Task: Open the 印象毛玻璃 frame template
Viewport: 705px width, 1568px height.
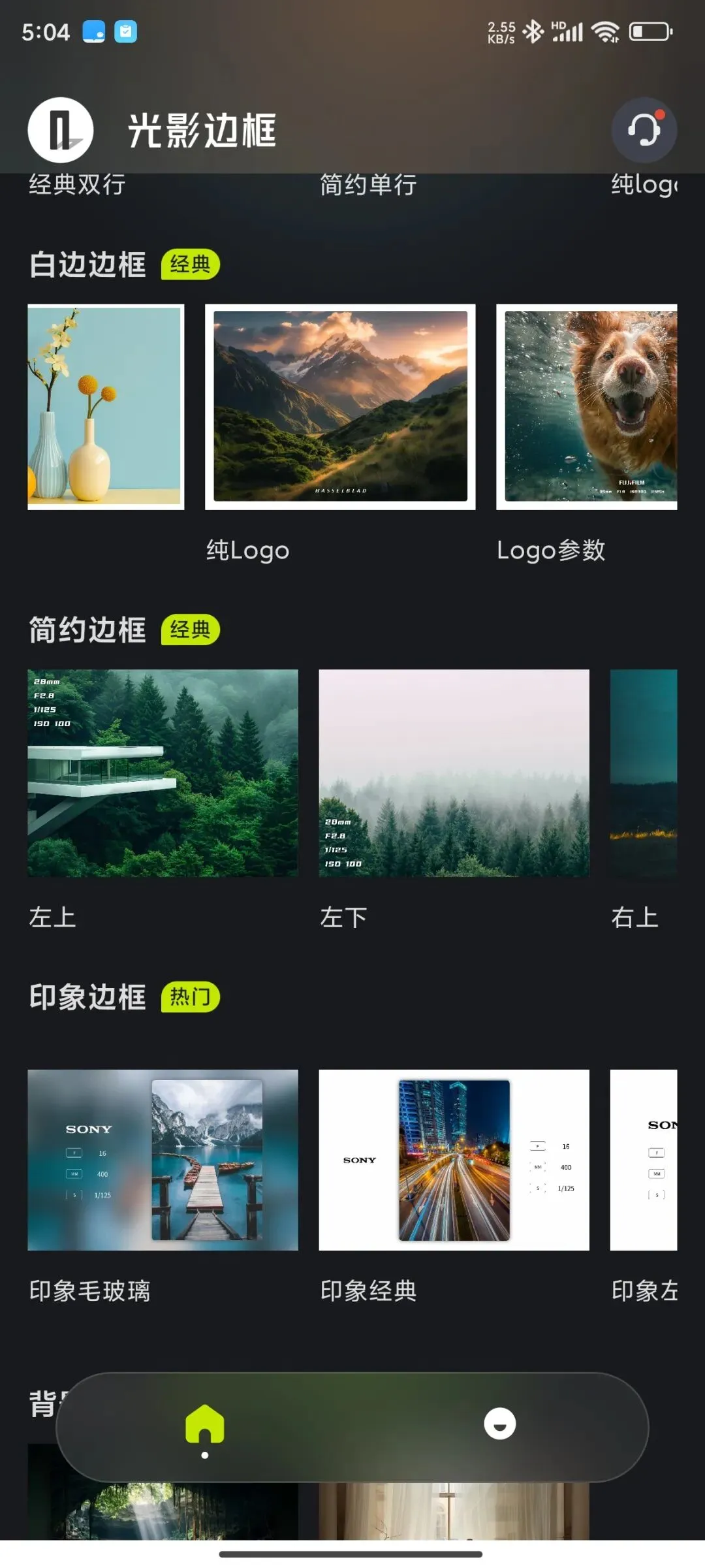Action: coord(163,1159)
